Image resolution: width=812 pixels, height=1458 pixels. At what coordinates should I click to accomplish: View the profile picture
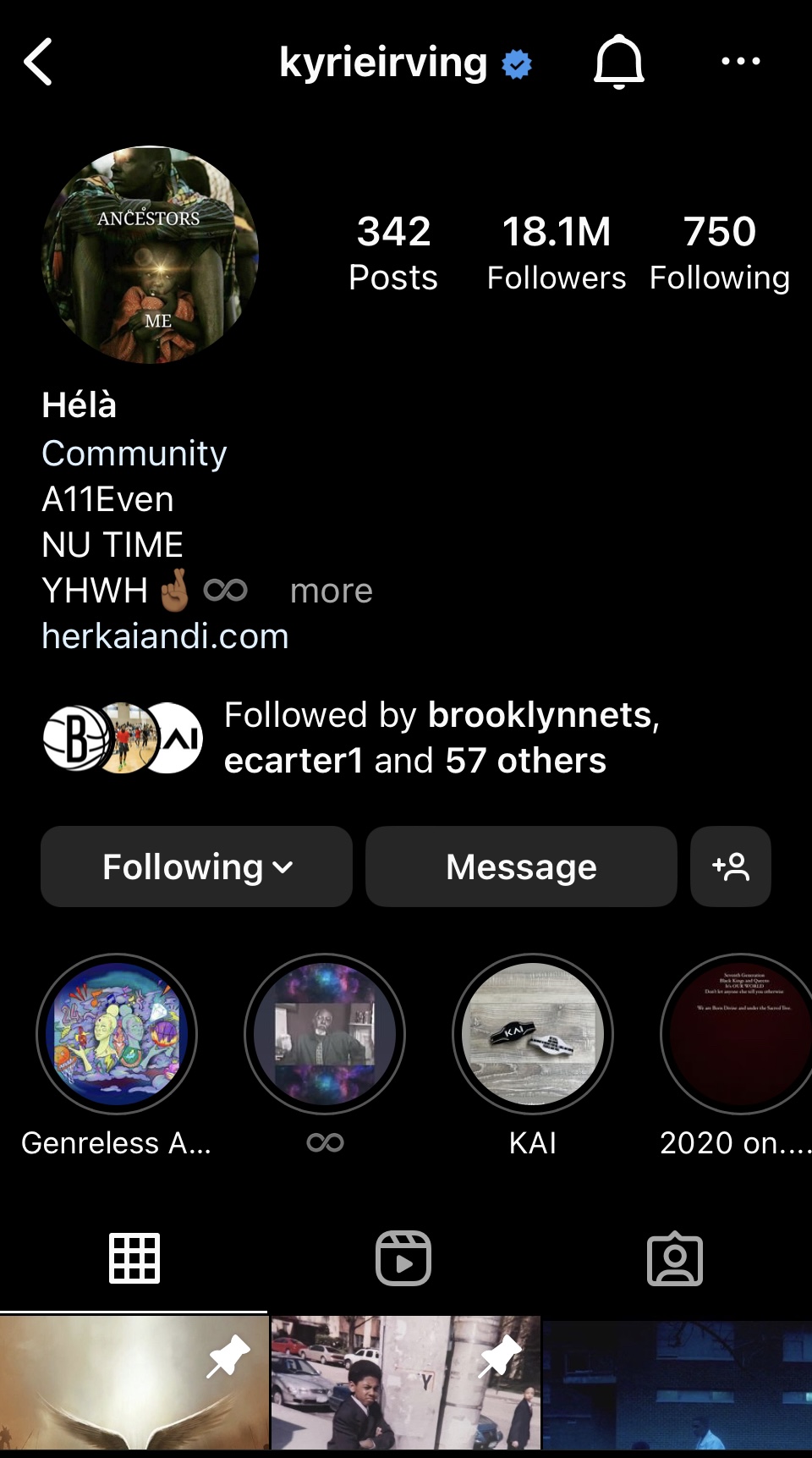tap(151, 255)
